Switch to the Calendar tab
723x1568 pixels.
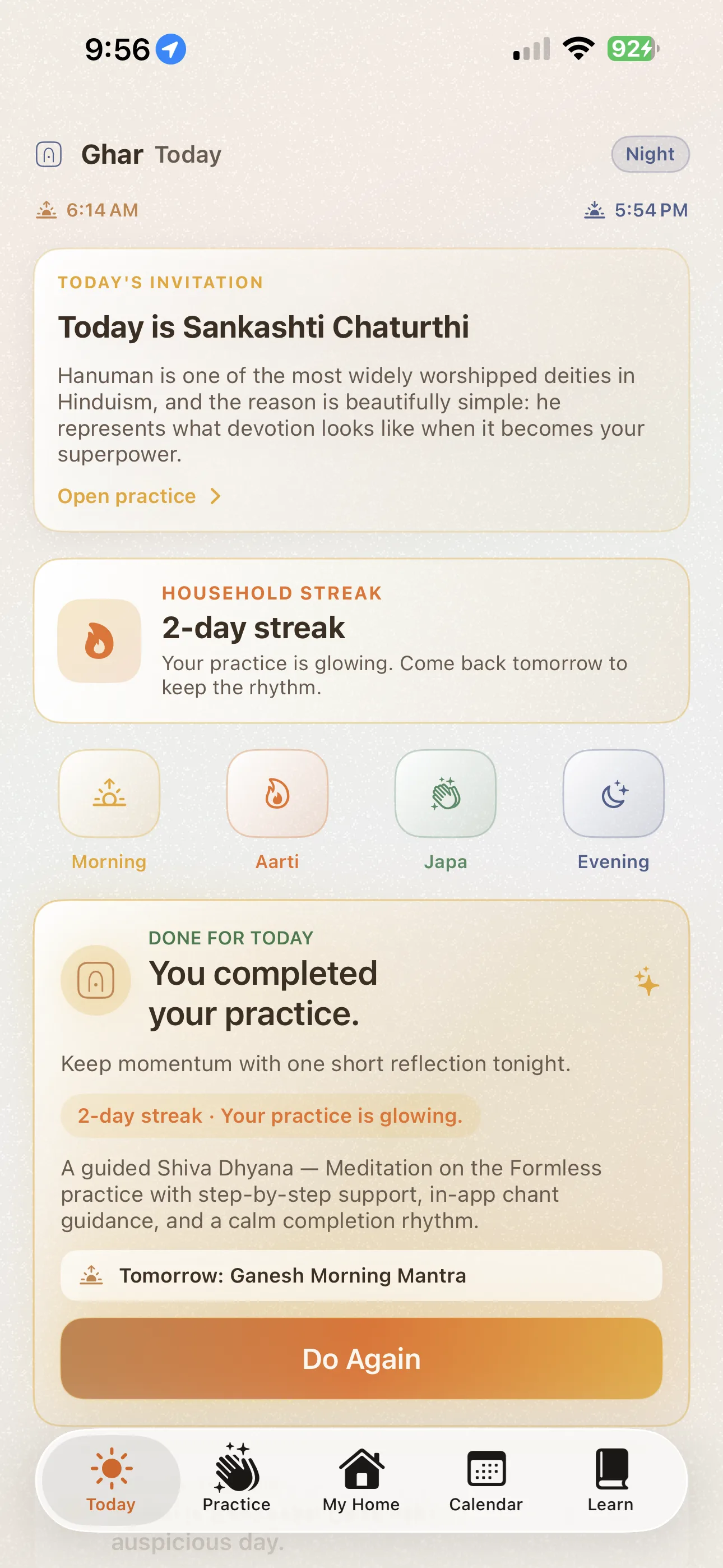(x=486, y=1479)
